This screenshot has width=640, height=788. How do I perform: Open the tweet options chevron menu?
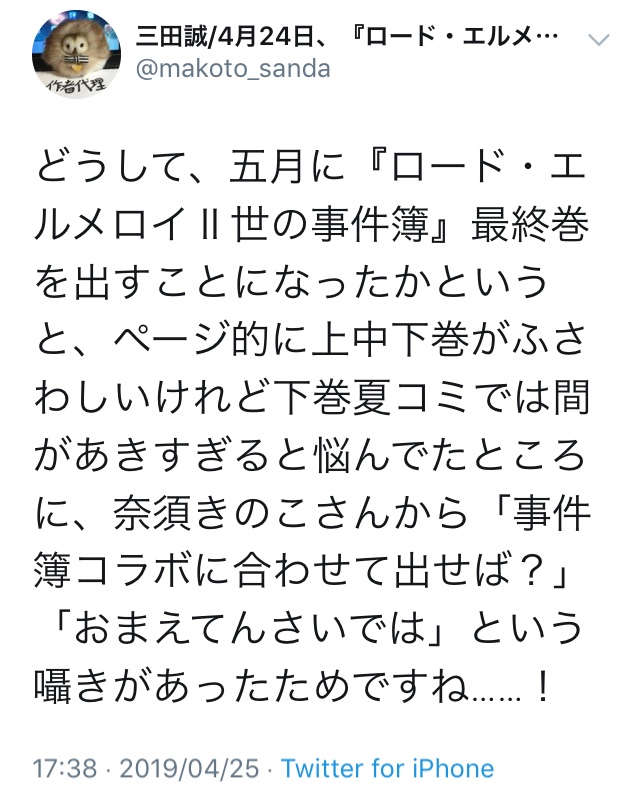pos(599,40)
